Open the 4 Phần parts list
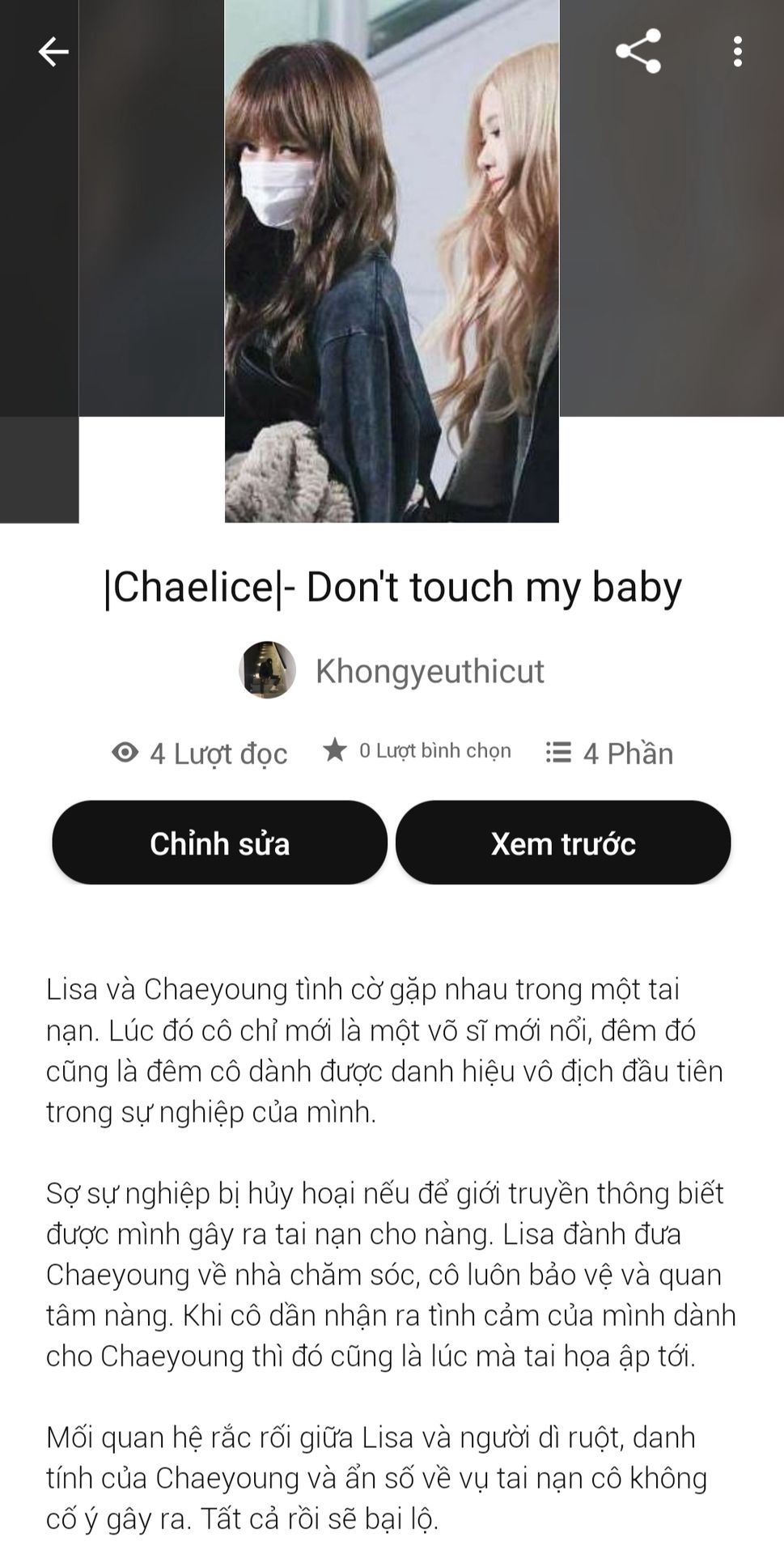The image size is (784, 1554). point(610,754)
